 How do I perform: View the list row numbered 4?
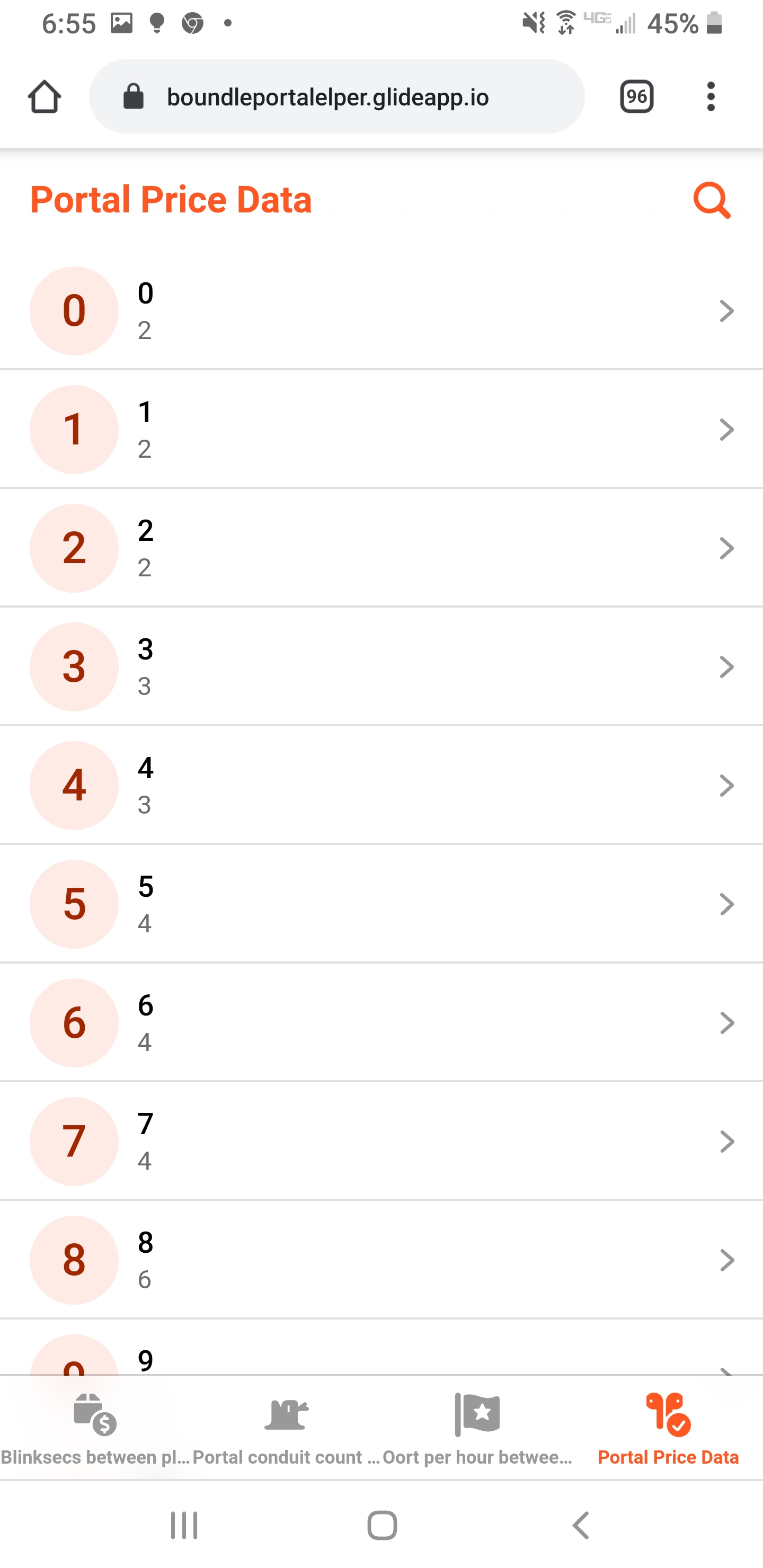tap(381, 785)
